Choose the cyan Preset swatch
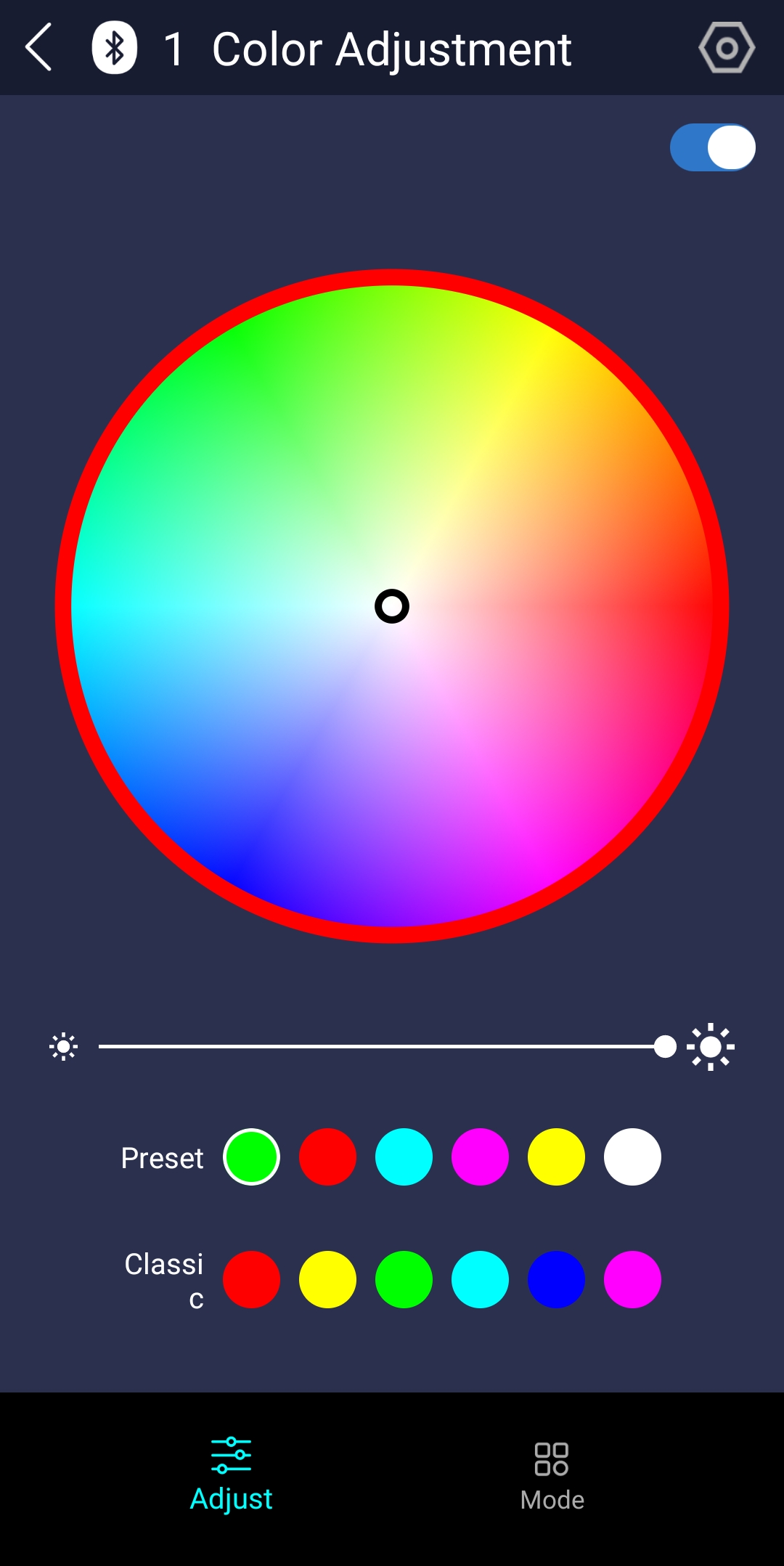 point(404,1157)
